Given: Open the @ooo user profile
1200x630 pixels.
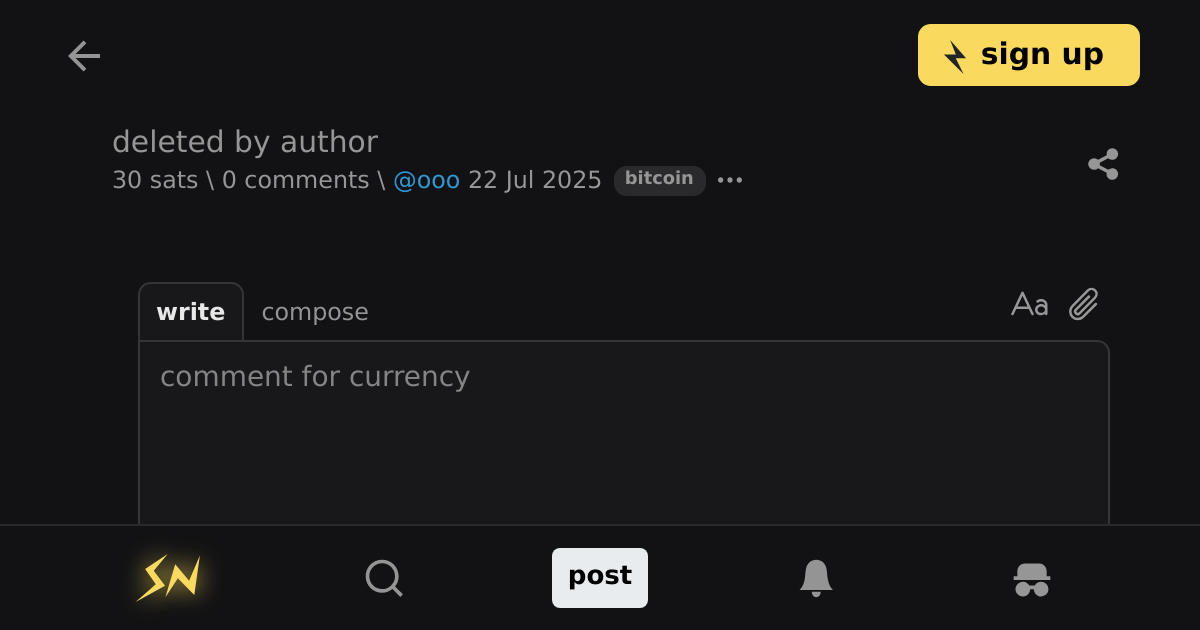Looking at the screenshot, I should click(x=426, y=180).
